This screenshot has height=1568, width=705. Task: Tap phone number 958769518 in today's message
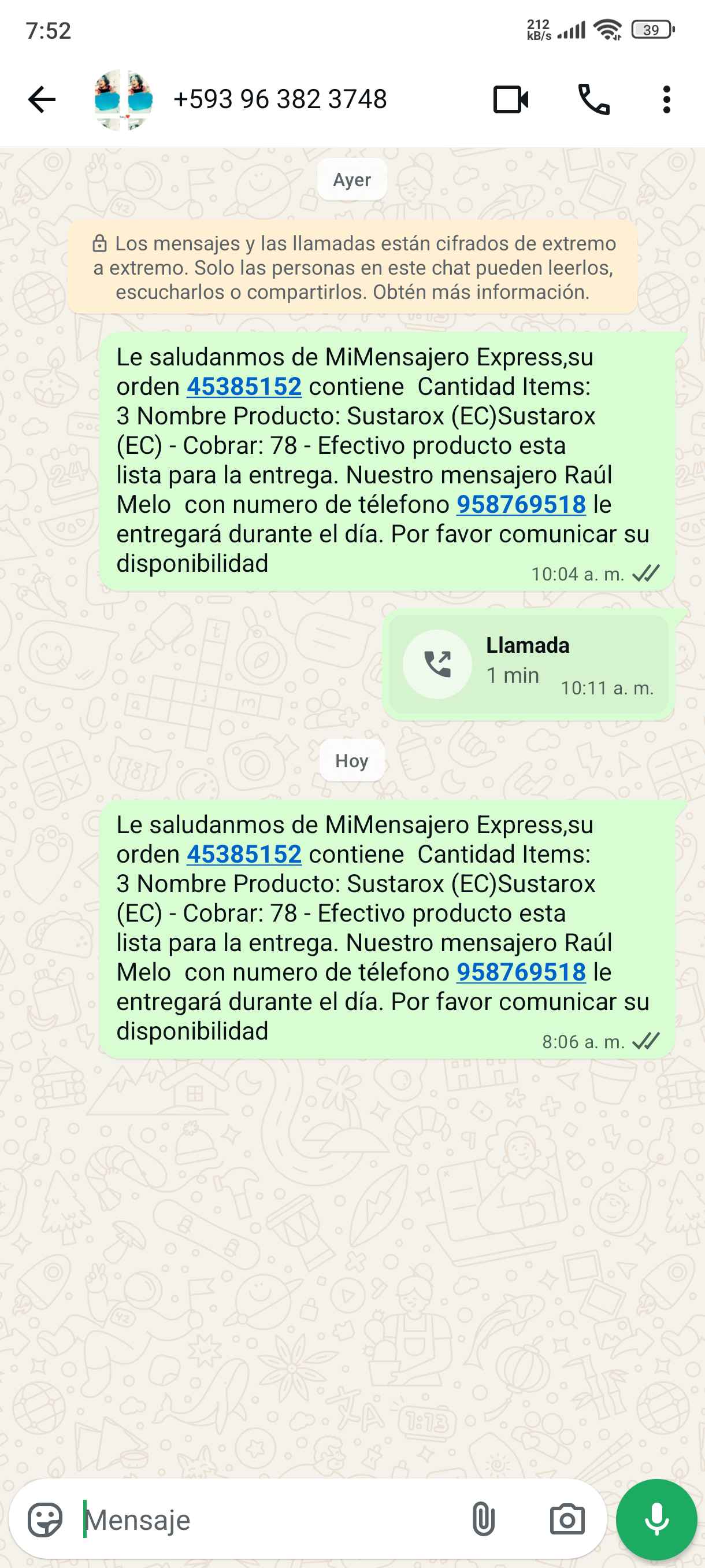521,972
